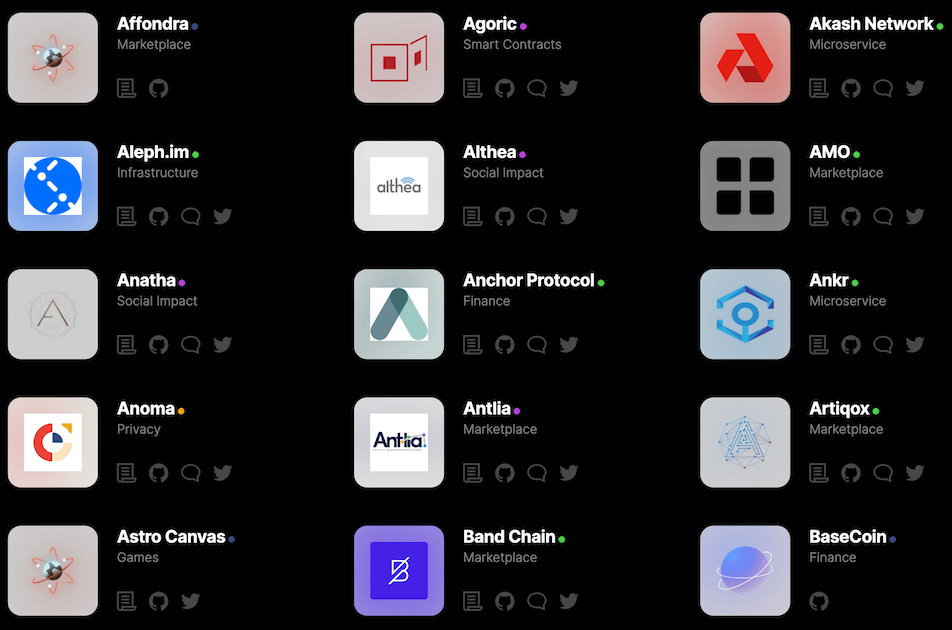The width and height of the screenshot is (952, 630).
Task: Open Agoric's GitHub repository icon
Action: pos(504,88)
